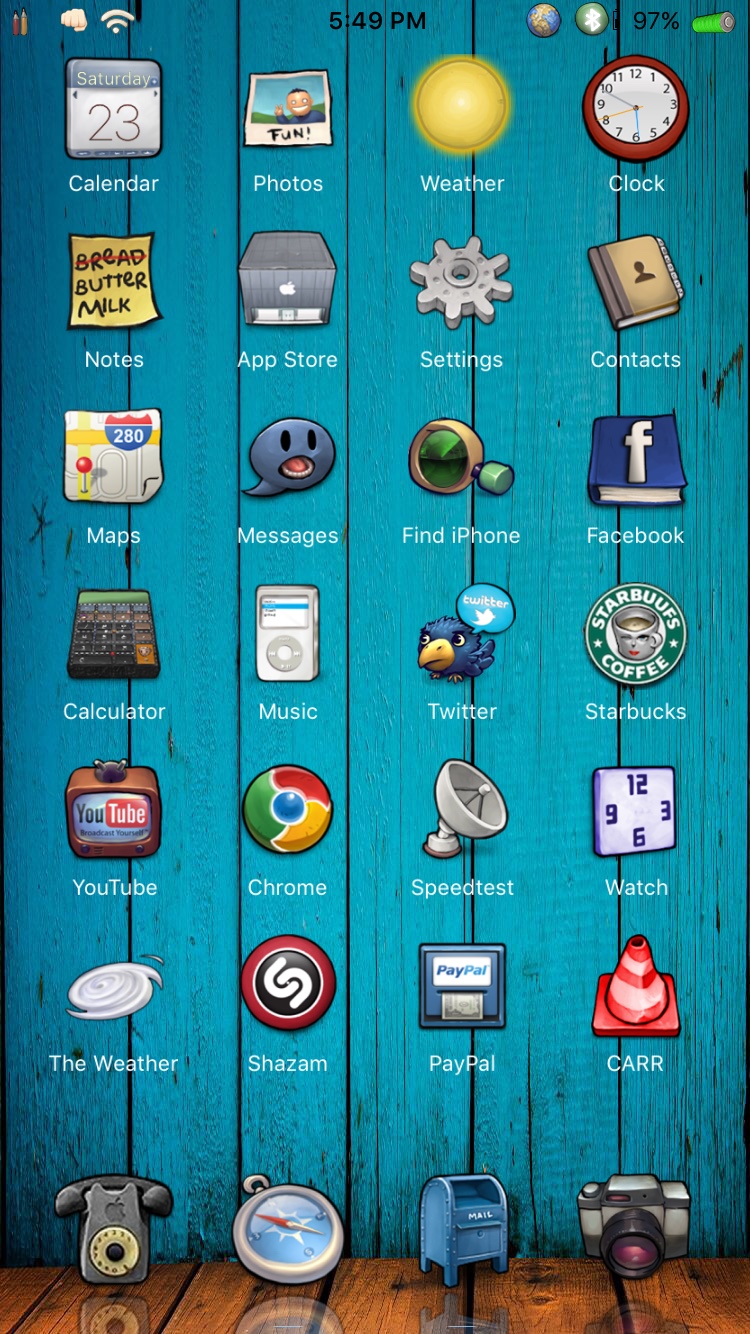Launch Facebook
This screenshot has height=1334, width=750.
[x=636, y=459]
